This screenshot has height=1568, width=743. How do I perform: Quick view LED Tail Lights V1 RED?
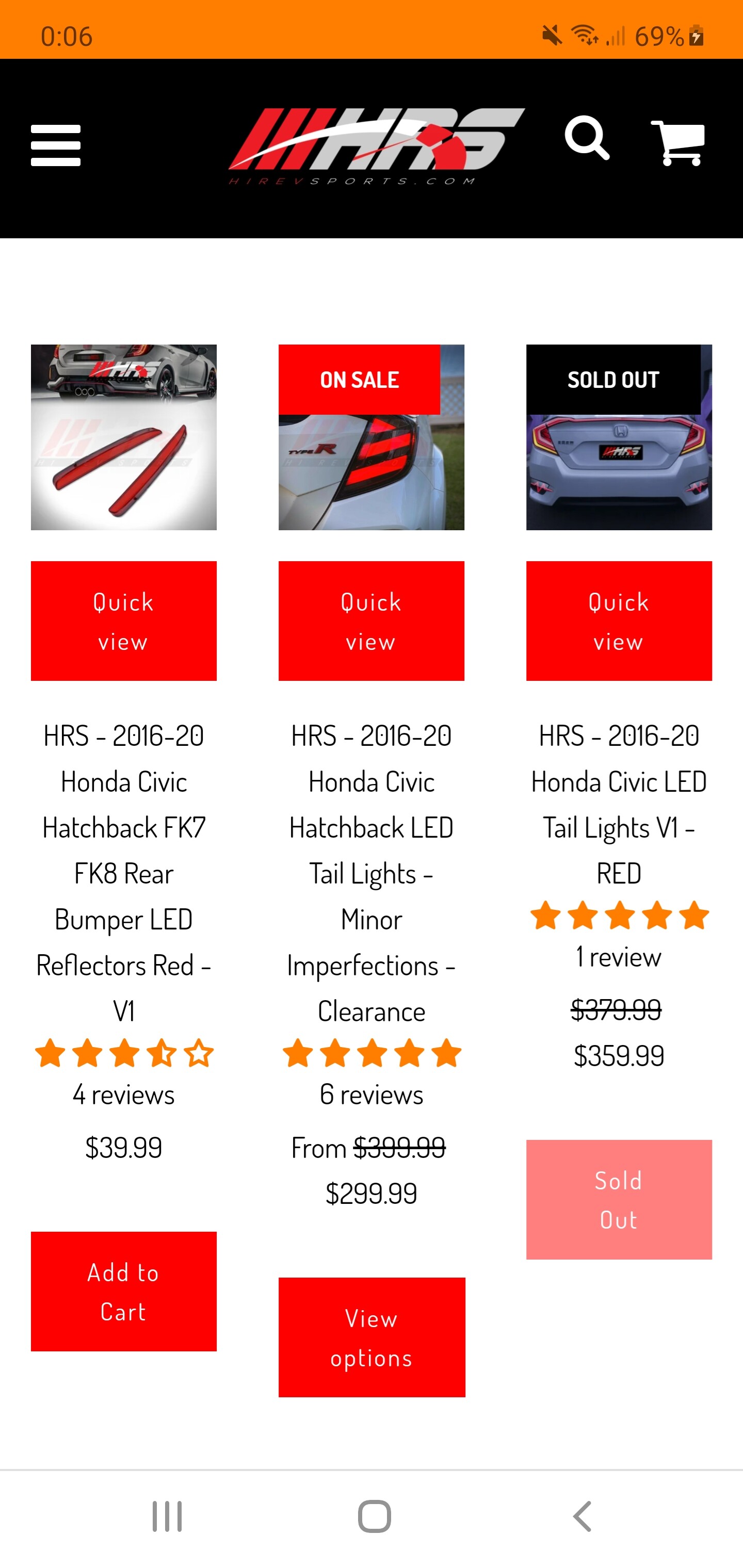coord(619,621)
